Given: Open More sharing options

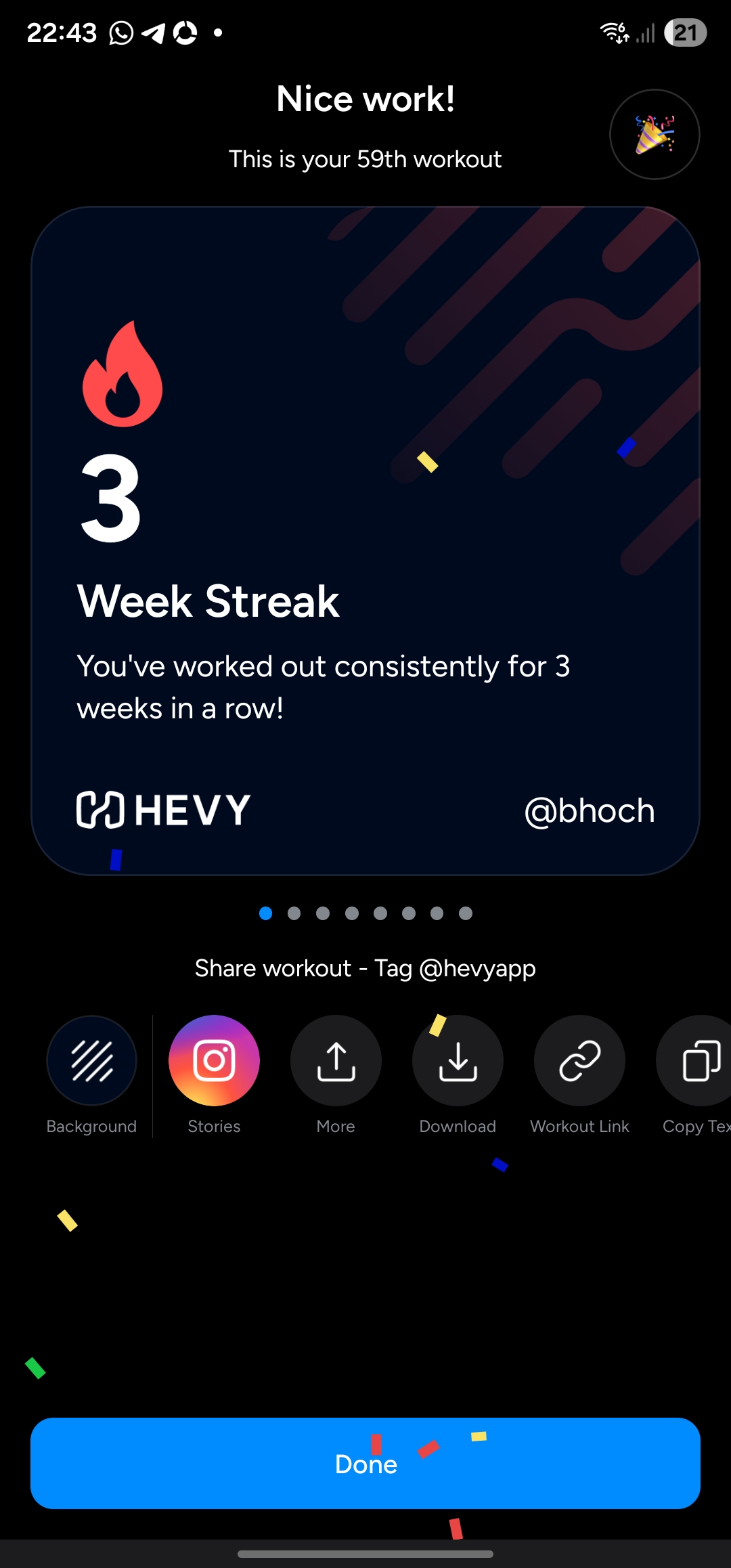Looking at the screenshot, I should pos(336,1060).
